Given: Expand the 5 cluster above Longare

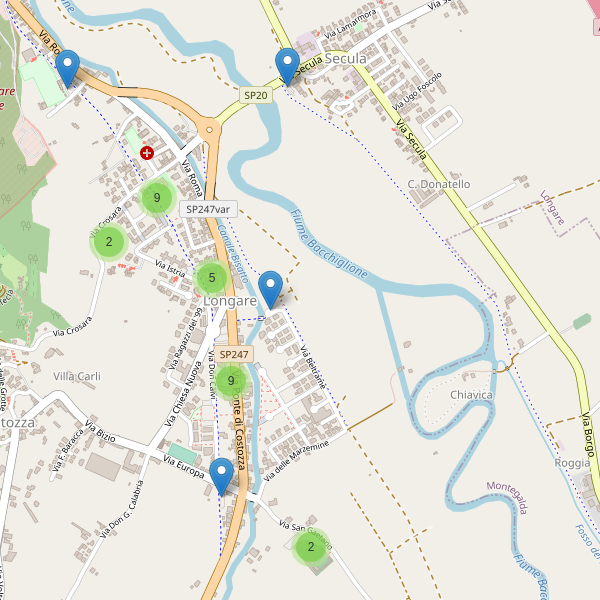Looking at the screenshot, I should tap(212, 278).
